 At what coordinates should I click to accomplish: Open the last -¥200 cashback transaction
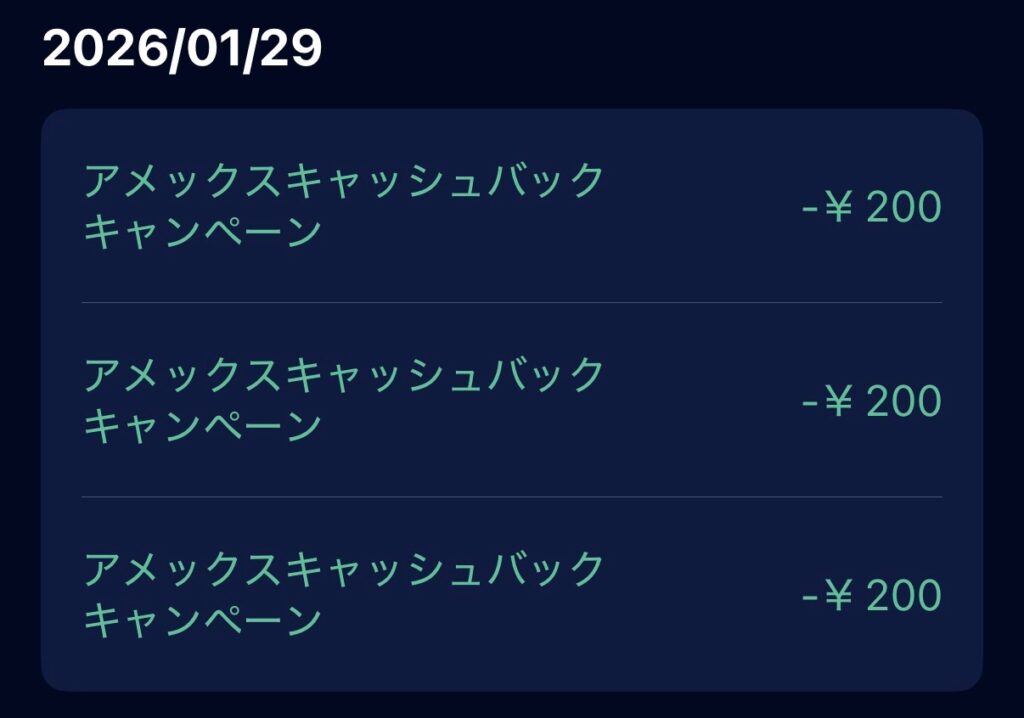511,594
